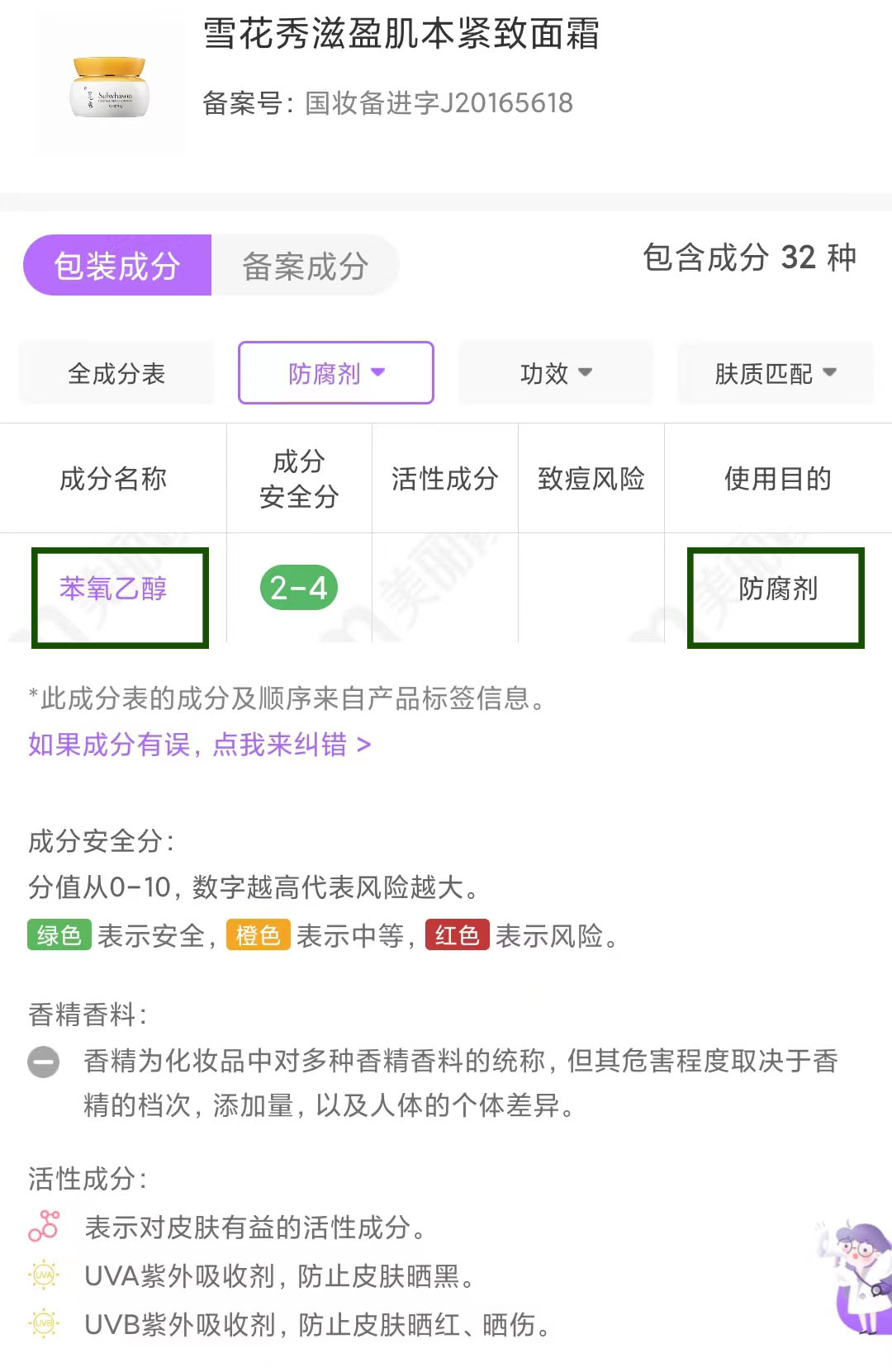Open the 肤质匹配 dropdown
The height and width of the screenshot is (1372, 892).
(x=774, y=373)
